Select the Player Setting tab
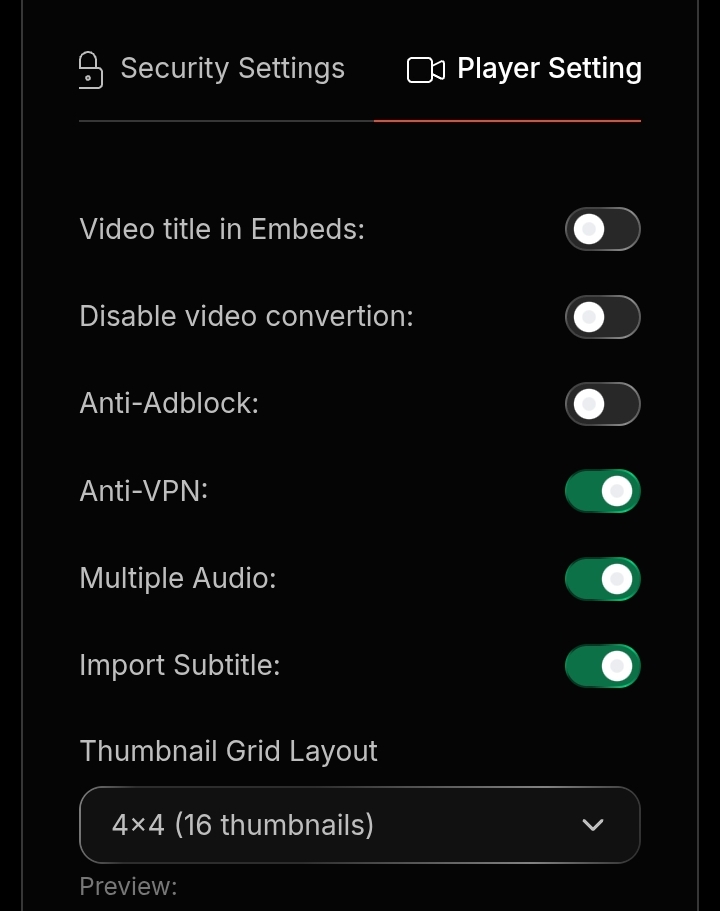 pyautogui.click(x=525, y=69)
